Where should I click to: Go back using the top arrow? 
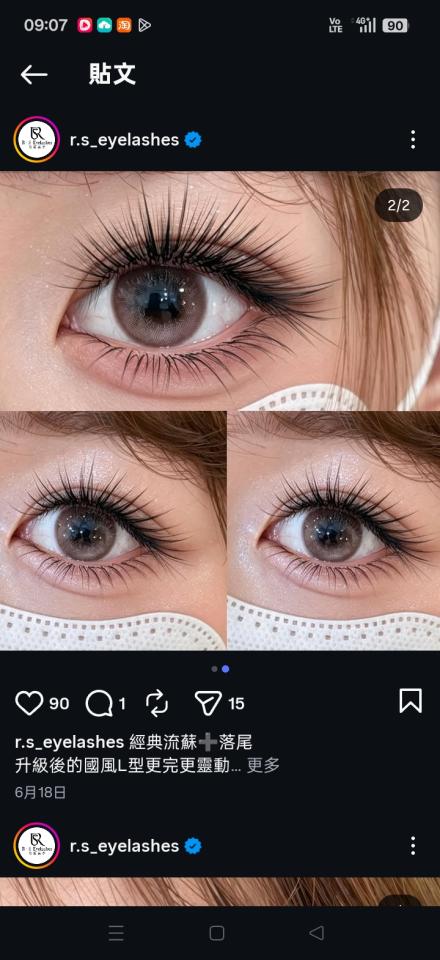[x=34, y=75]
